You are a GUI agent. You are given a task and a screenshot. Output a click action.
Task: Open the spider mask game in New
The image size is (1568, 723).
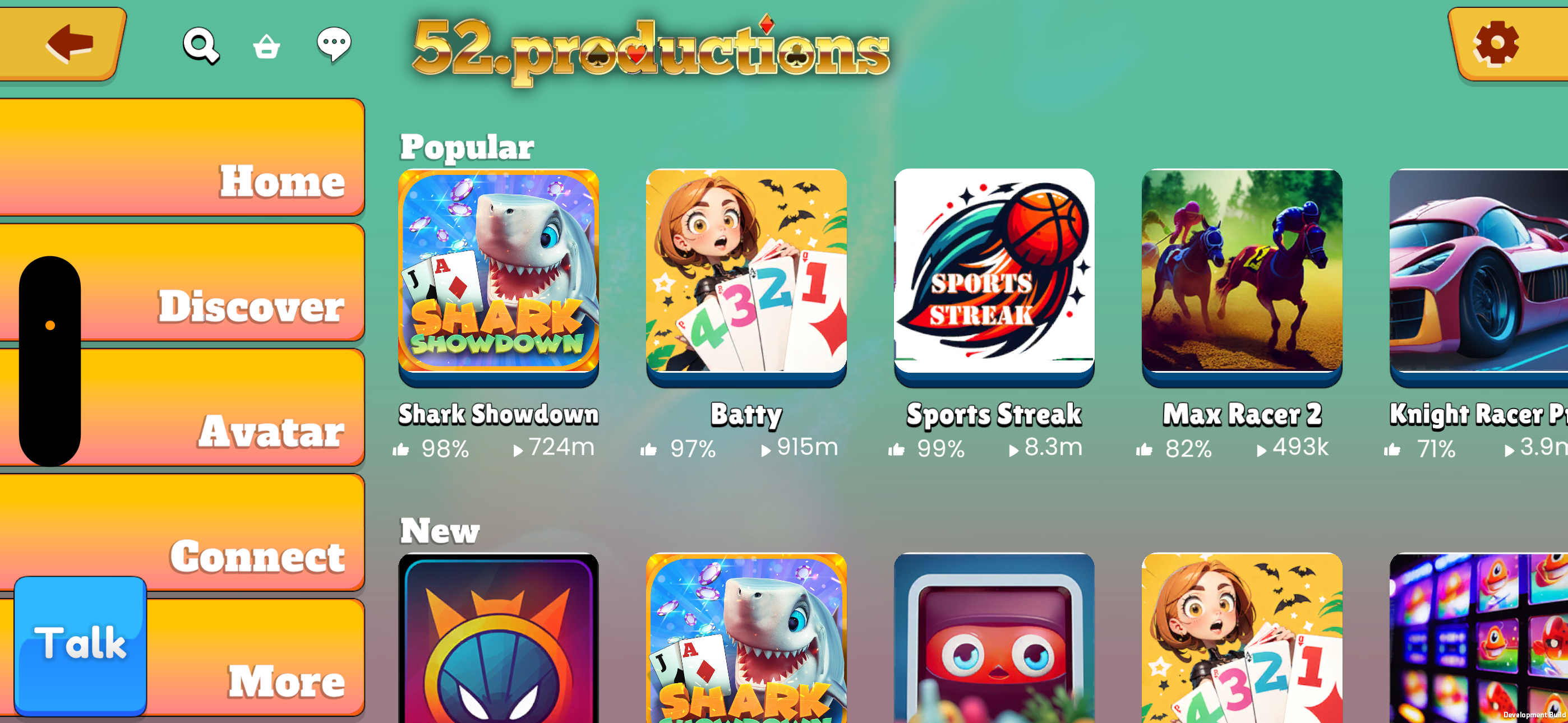pyautogui.click(x=498, y=639)
